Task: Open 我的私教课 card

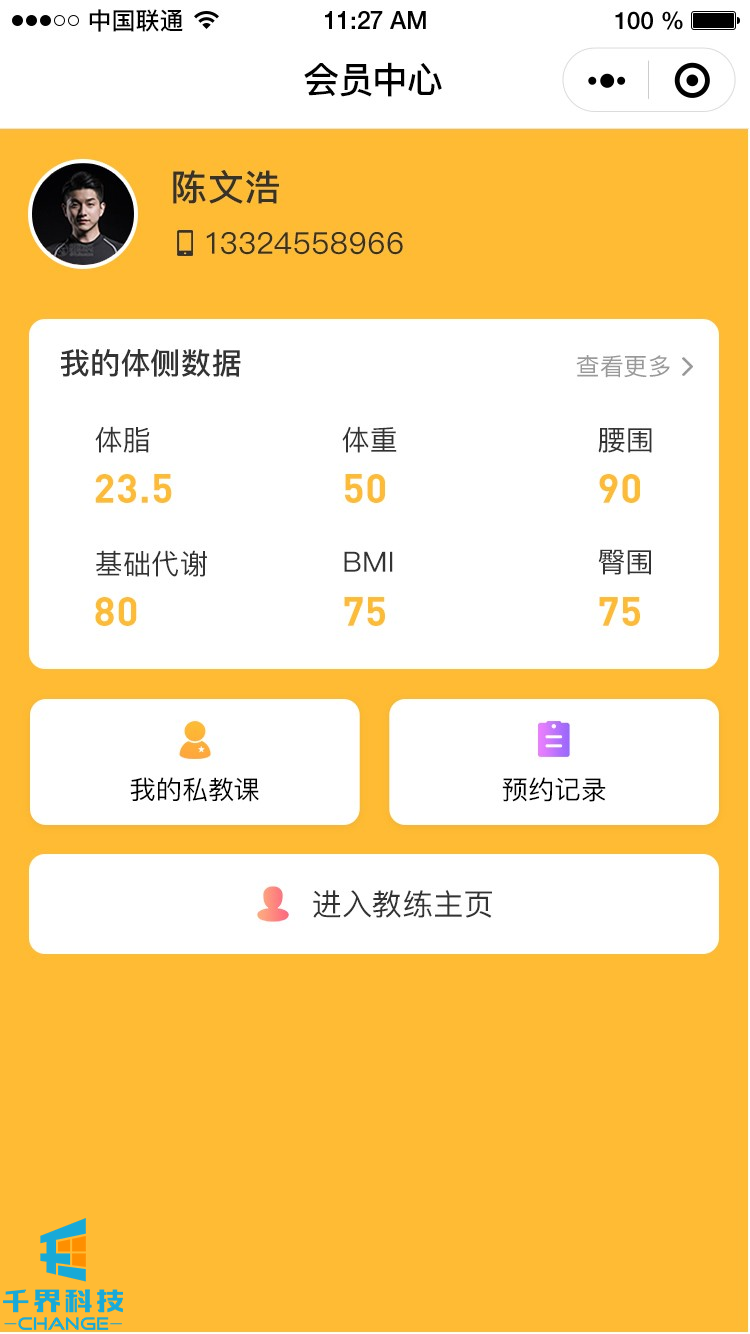Action: coord(195,762)
